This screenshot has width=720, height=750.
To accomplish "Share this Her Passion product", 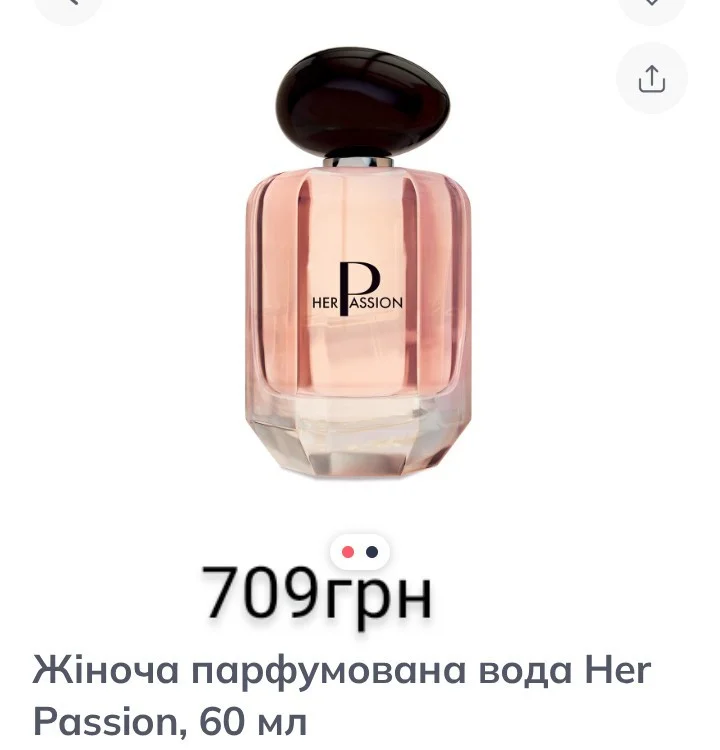I will [651, 79].
